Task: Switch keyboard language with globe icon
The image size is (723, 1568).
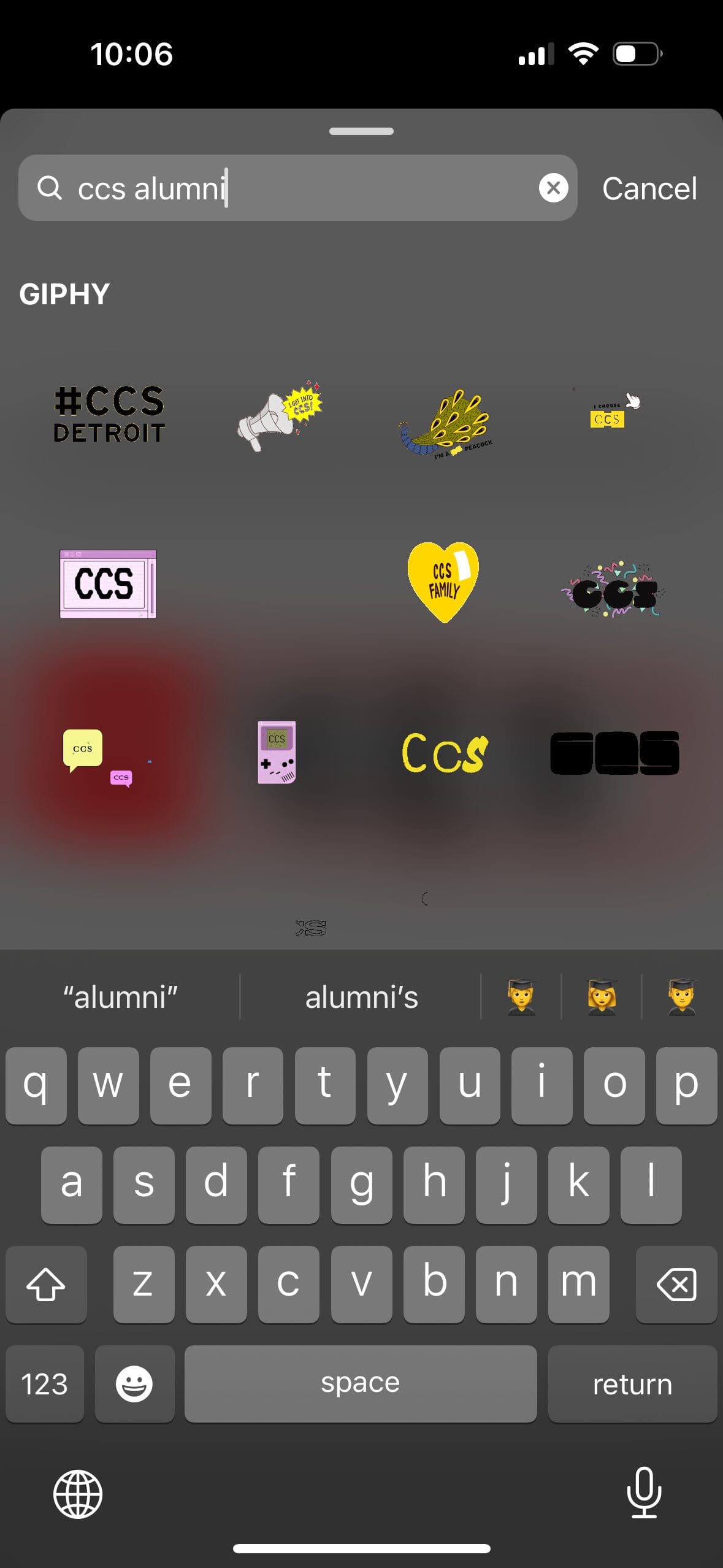Action: pyautogui.click(x=78, y=1494)
